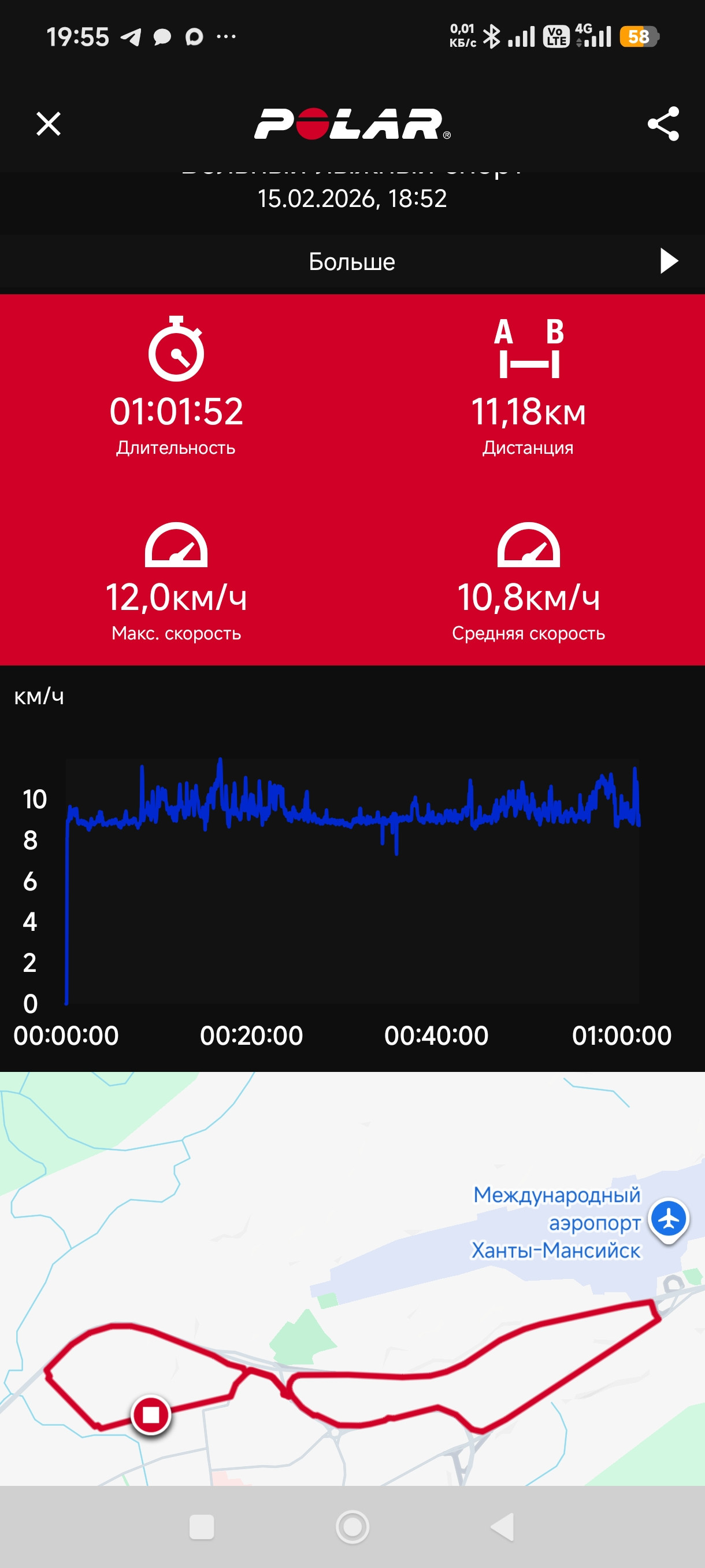The image size is (705, 1568).
Task: Go back with system navigation button
Action: (x=503, y=1527)
